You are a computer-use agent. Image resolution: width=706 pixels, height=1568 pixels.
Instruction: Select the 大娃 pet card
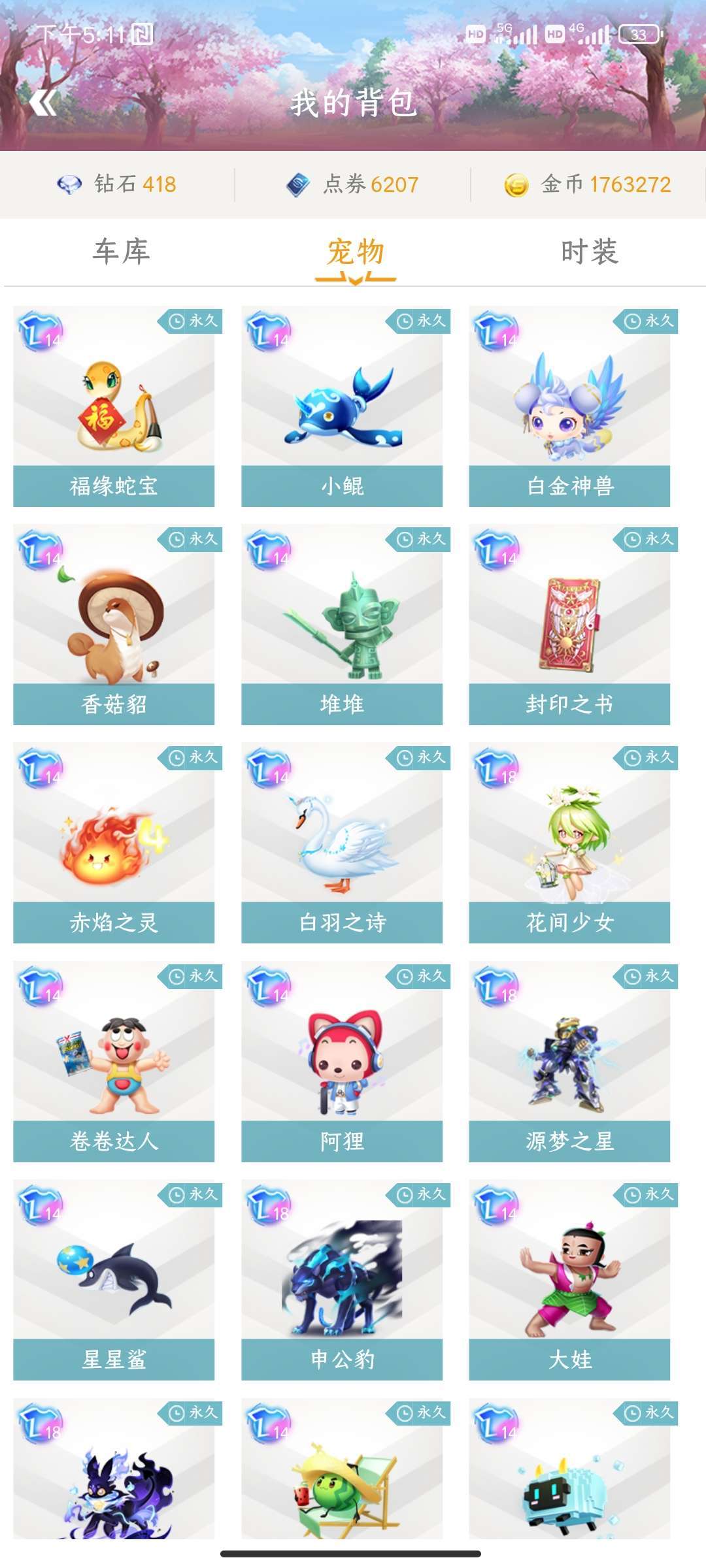click(569, 1280)
